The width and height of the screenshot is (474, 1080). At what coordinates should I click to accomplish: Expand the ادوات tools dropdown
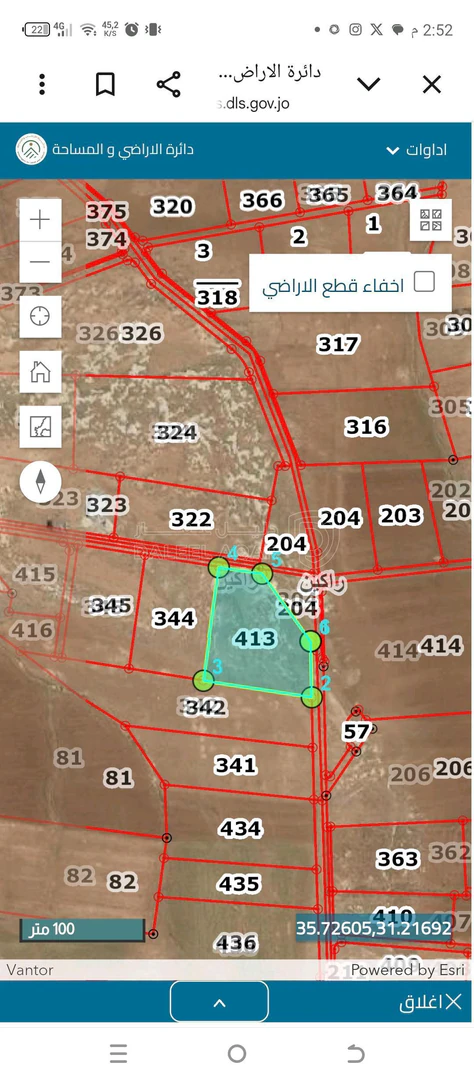click(x=416, y=150)
